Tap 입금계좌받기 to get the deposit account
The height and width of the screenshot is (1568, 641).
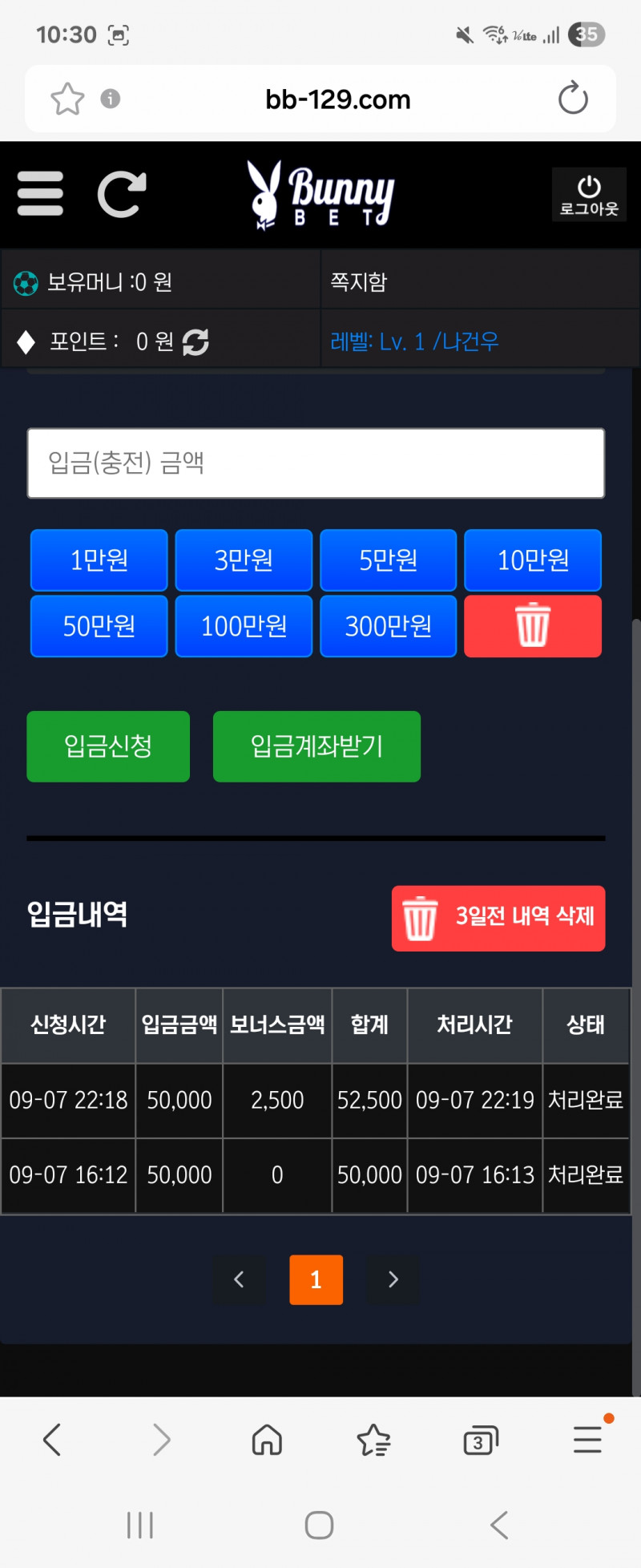coord(316,746)
